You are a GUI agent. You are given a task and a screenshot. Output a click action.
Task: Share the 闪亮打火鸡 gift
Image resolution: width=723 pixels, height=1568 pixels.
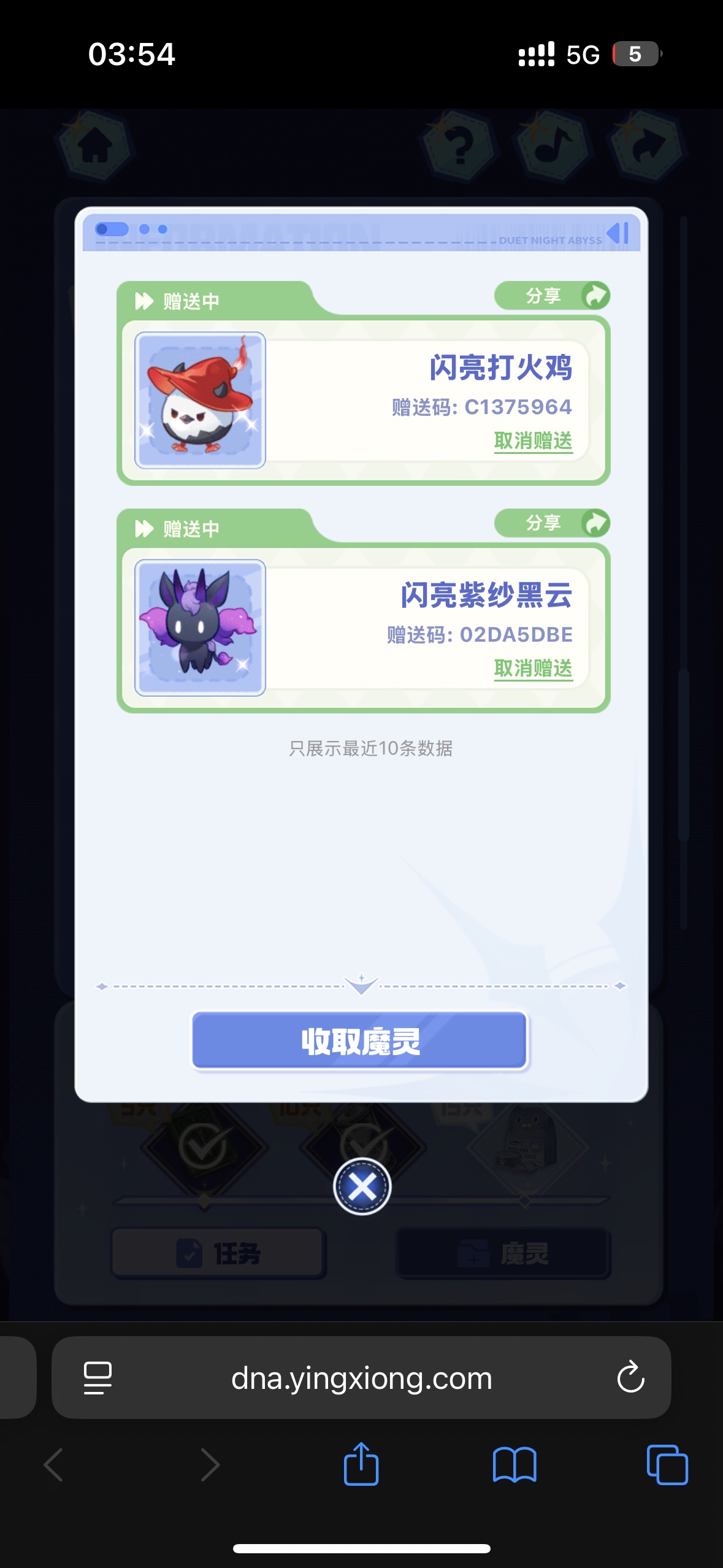coord(552,296)
